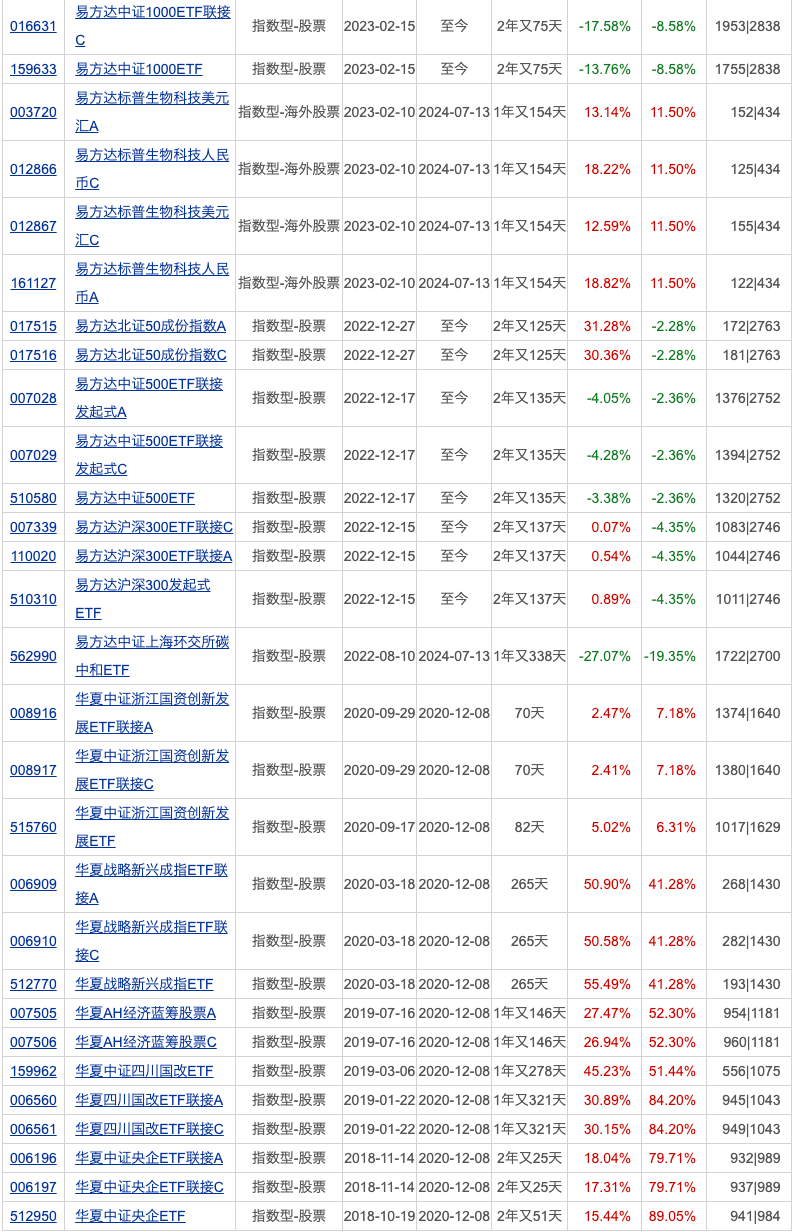Open 华夏AH经济蓝筹股票A link

(145, 1013)
